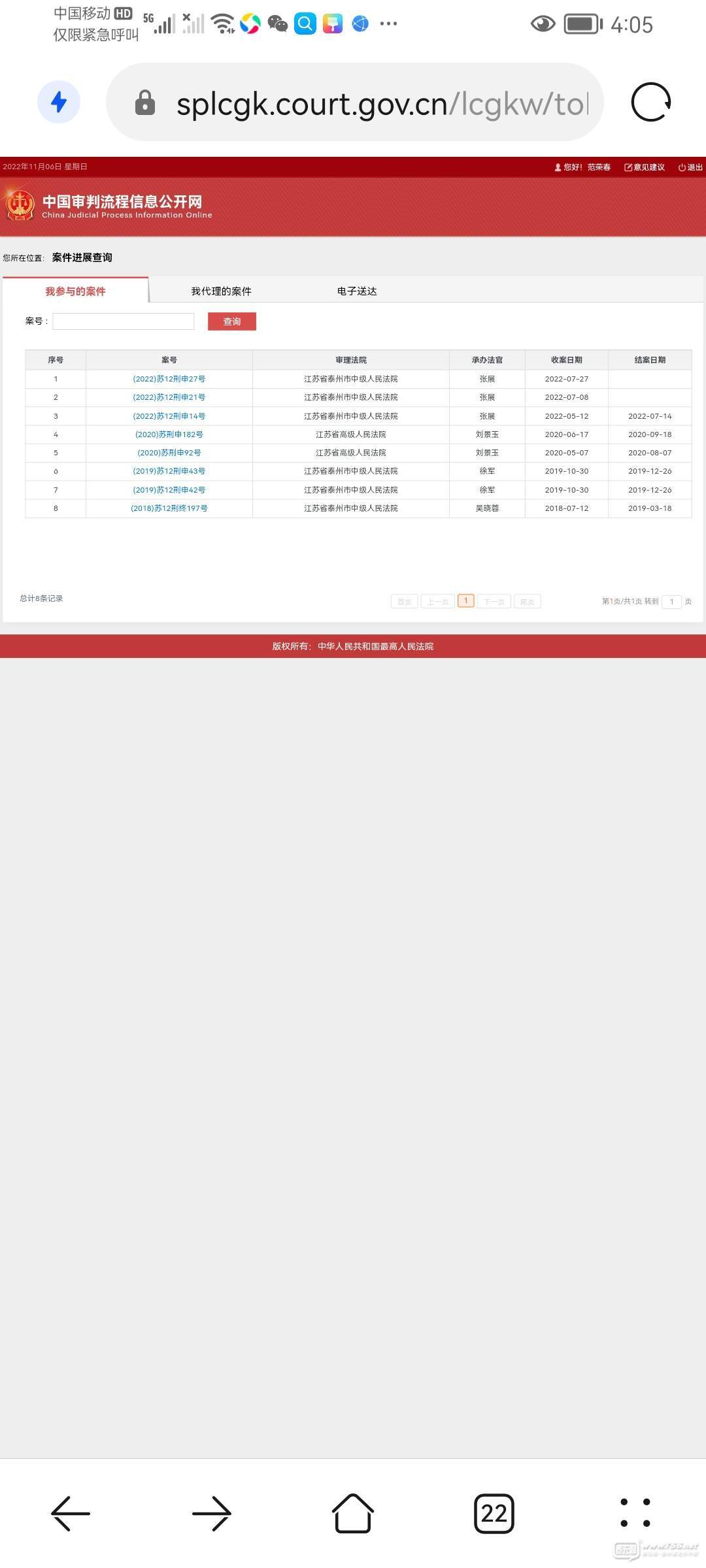This screenshot has width=706, height=1568.
Task: Open the 意见建议 feedback link
Action: [645, 167]
